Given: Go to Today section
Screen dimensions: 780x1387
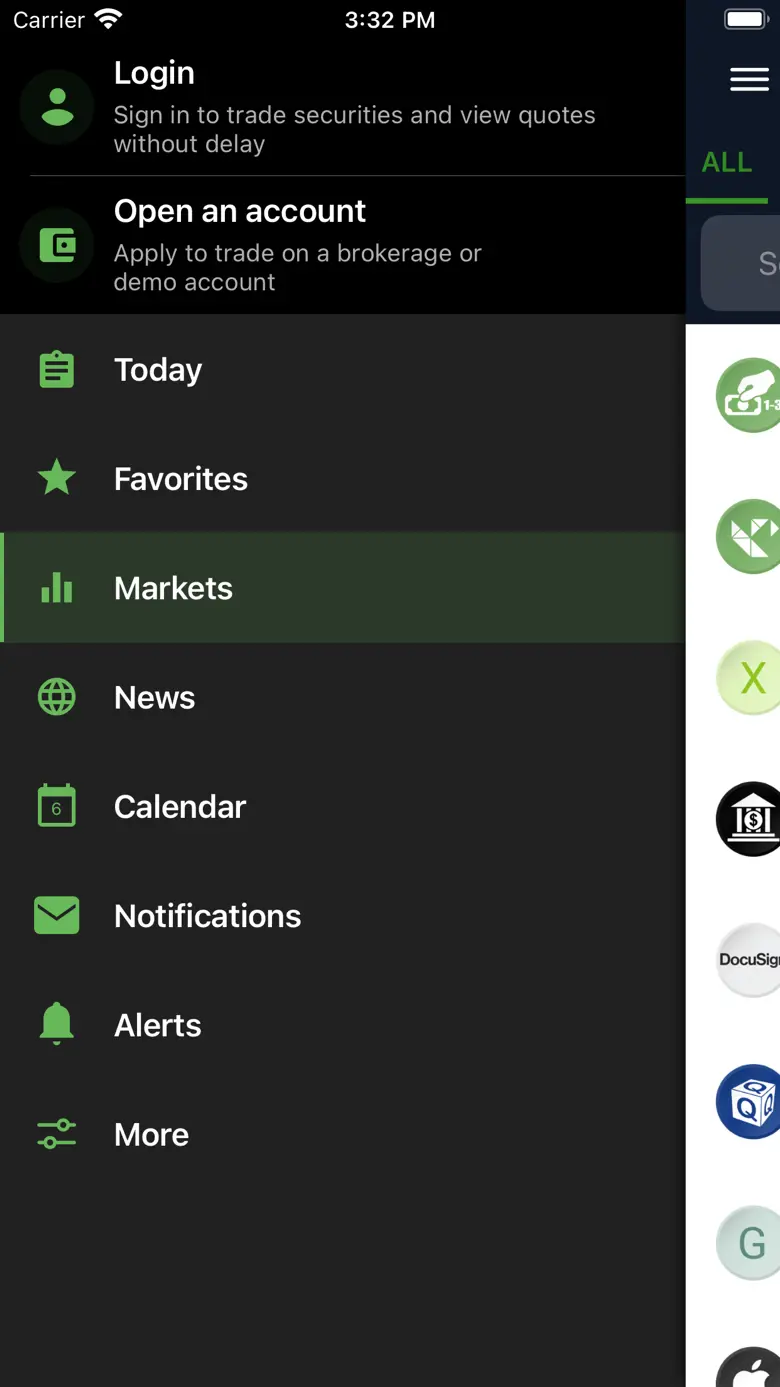Looking at the screenshot, I should tap(343, 370).
